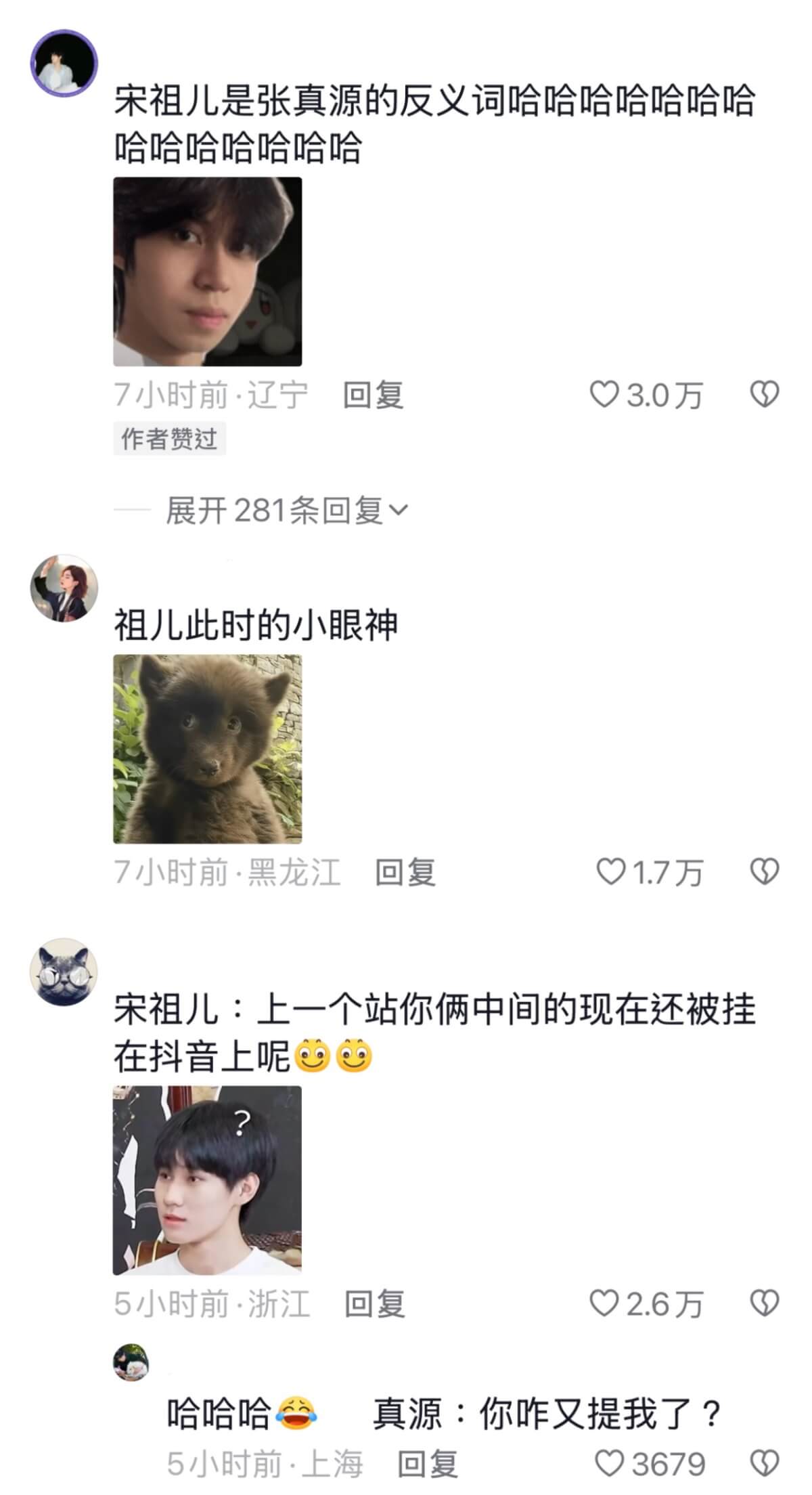This screenshot has width=812, height=1495.
Task: Like the Liaoning comment with 3.0万 likes
Action: (604, 395)
